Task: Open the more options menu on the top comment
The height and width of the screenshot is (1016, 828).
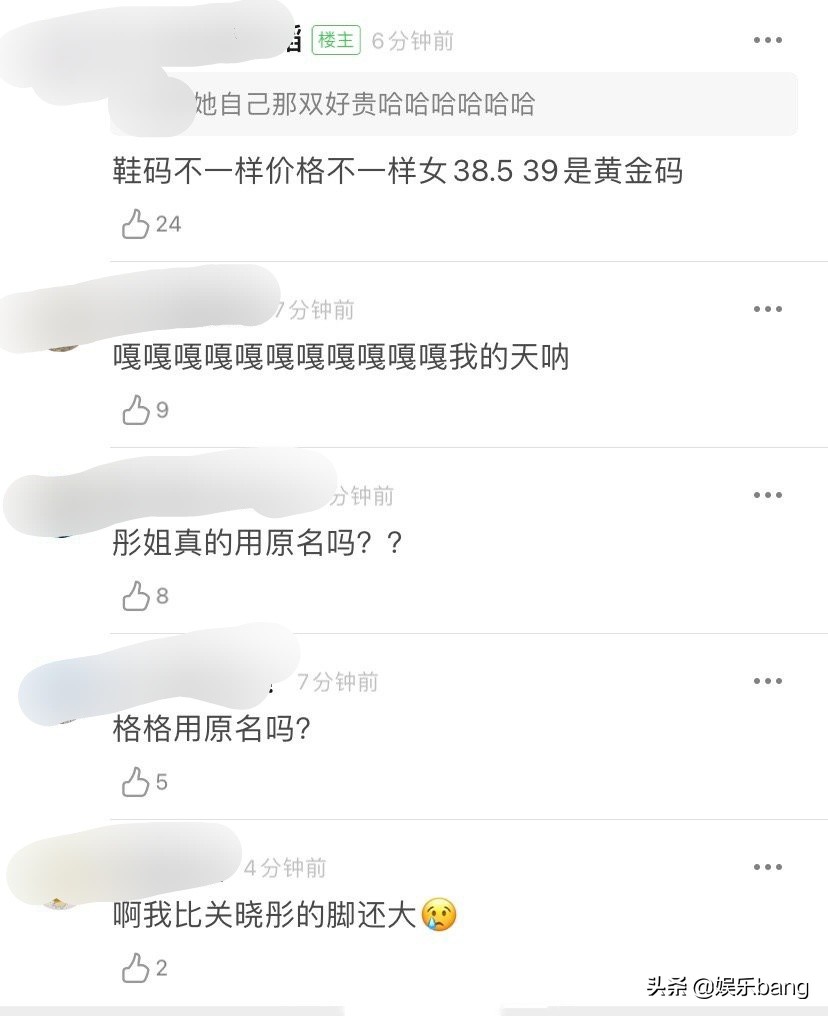Action: click(767, 40)
